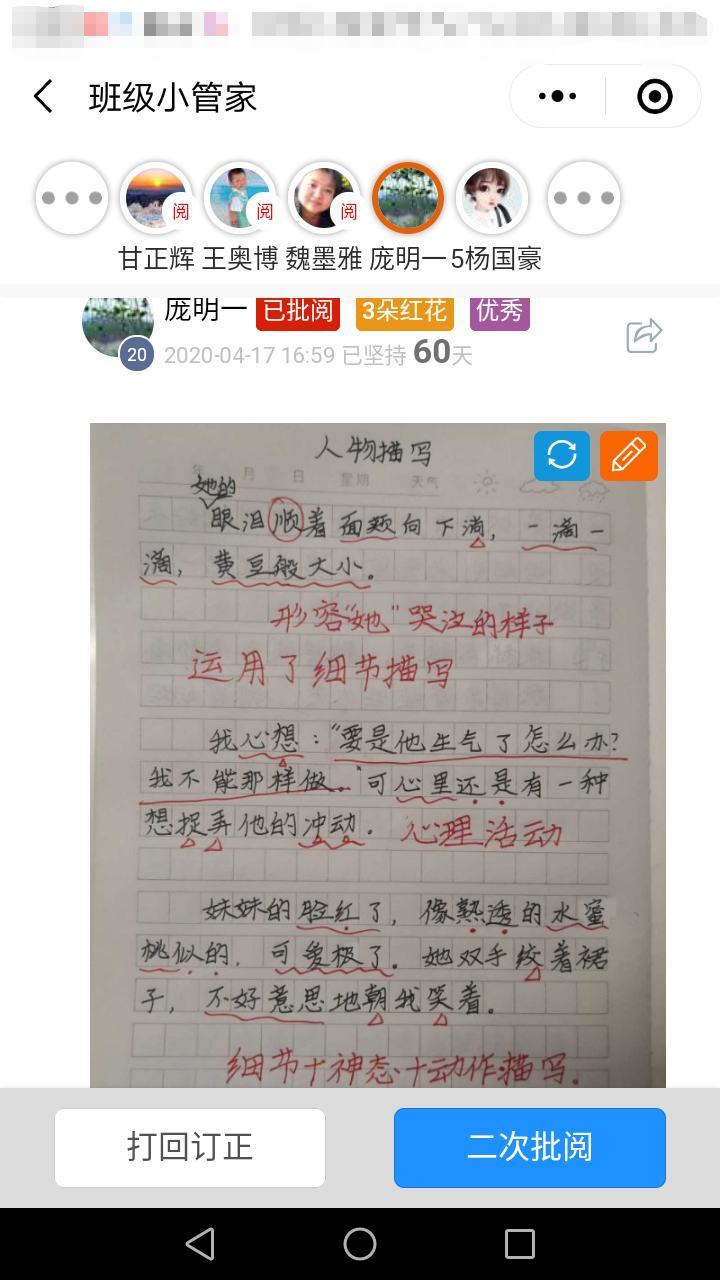View 魏墨雅's homework

324,198
